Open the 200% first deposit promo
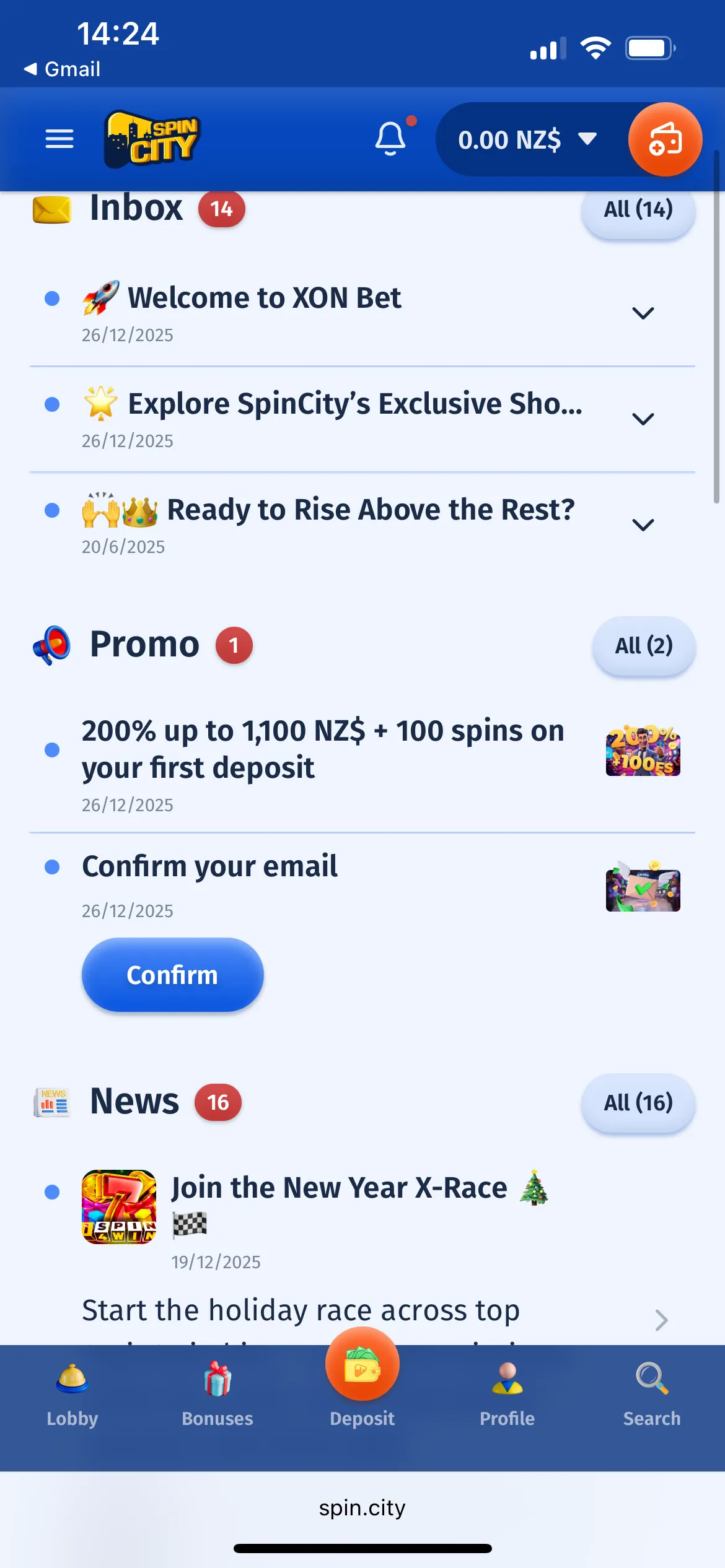725x1568 pixels. (322, 749)
